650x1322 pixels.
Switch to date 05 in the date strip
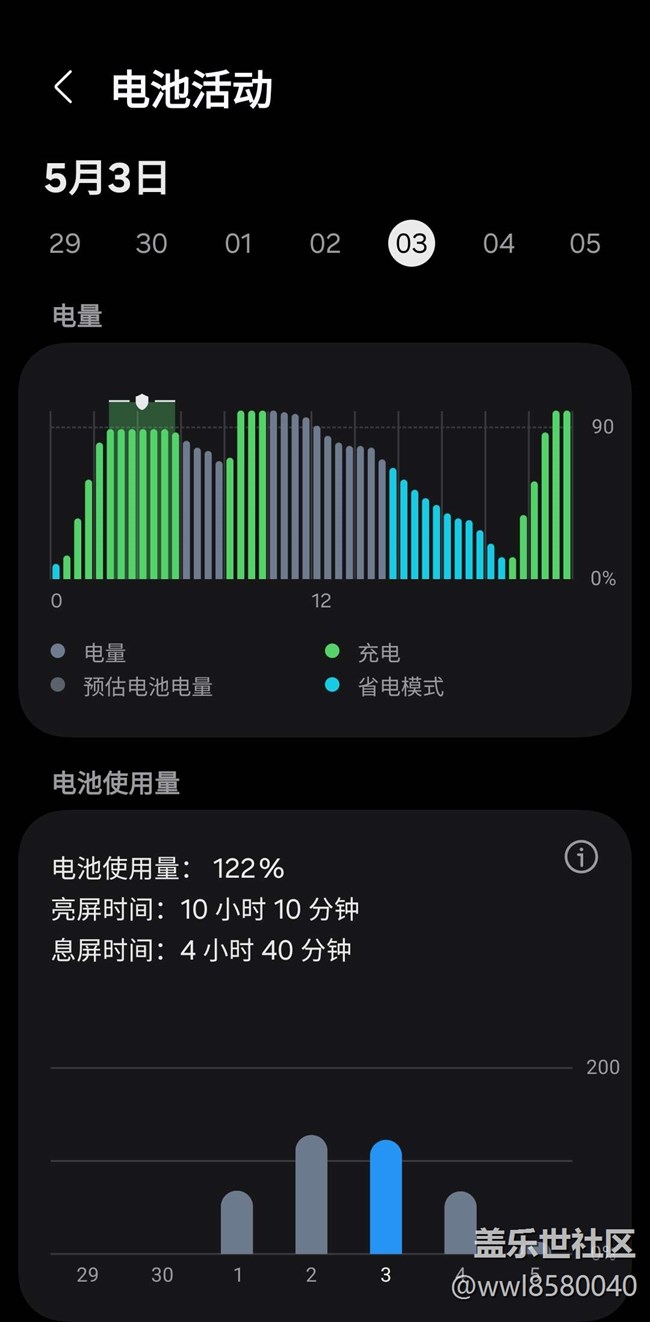(585, 243)
